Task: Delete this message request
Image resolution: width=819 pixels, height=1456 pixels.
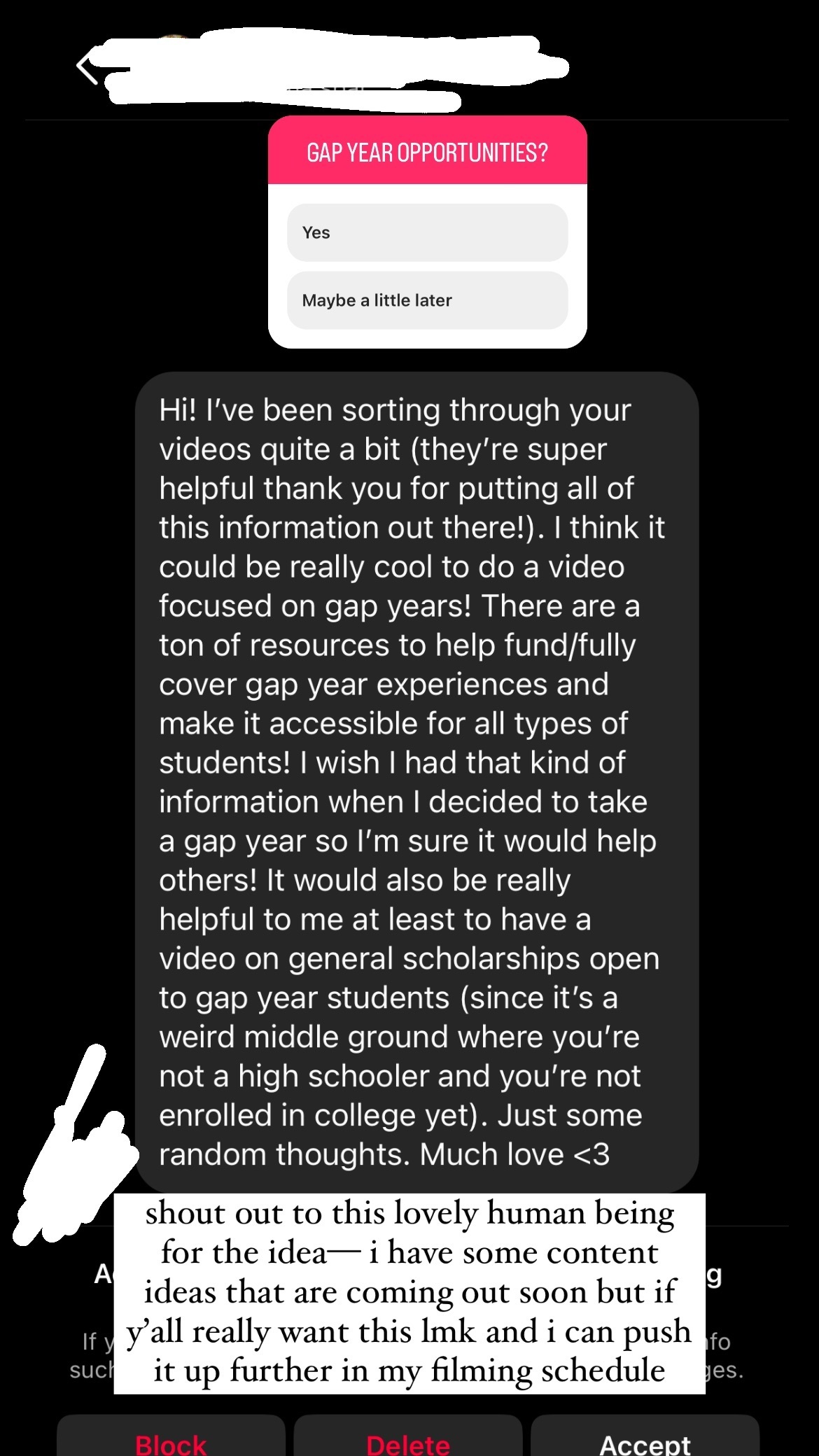Action: click(x=408, y=1436)
